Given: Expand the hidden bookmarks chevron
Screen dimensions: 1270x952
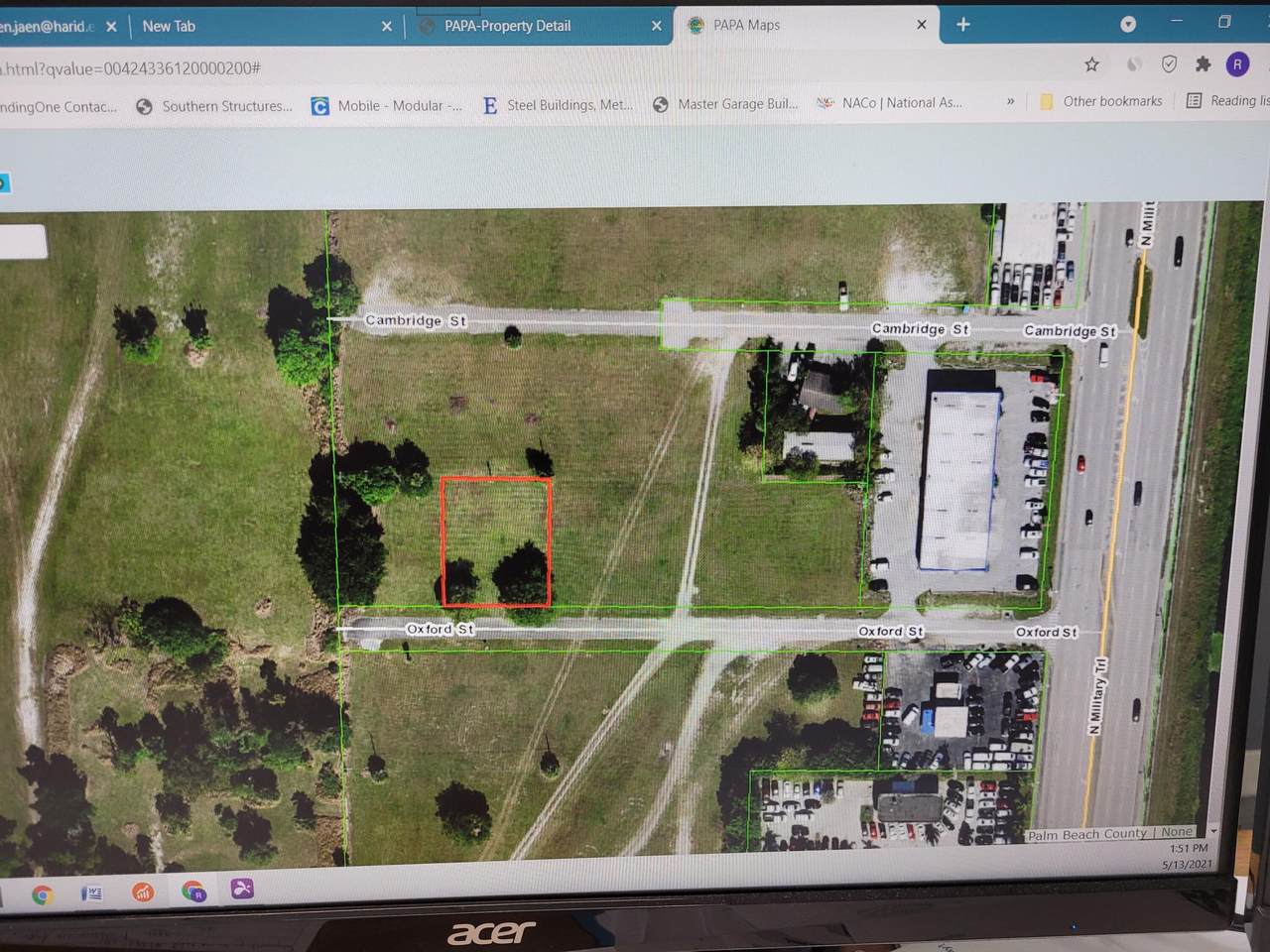Looking at the screenshot, I should point(1010,102).
